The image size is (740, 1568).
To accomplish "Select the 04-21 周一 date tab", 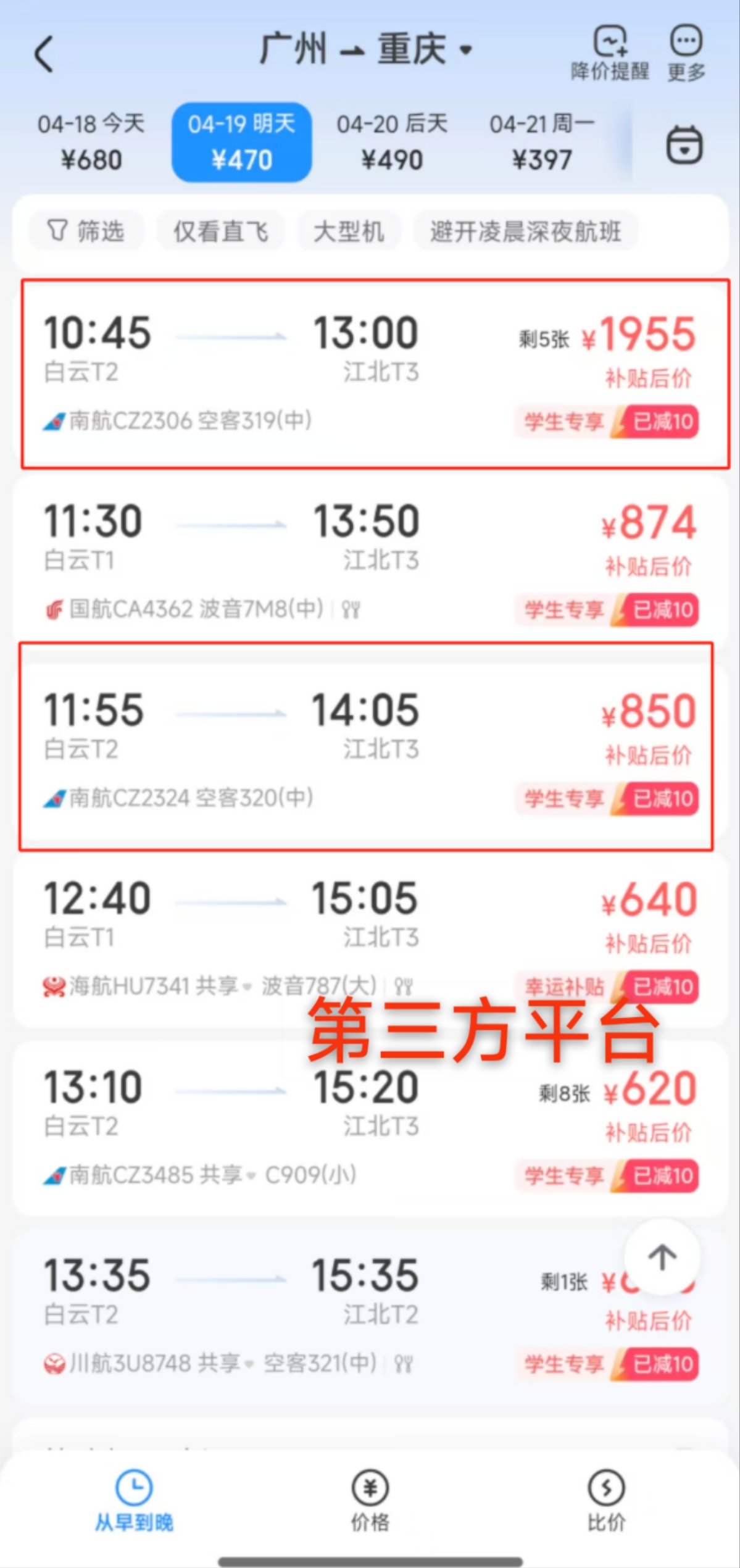I will 542,142.
